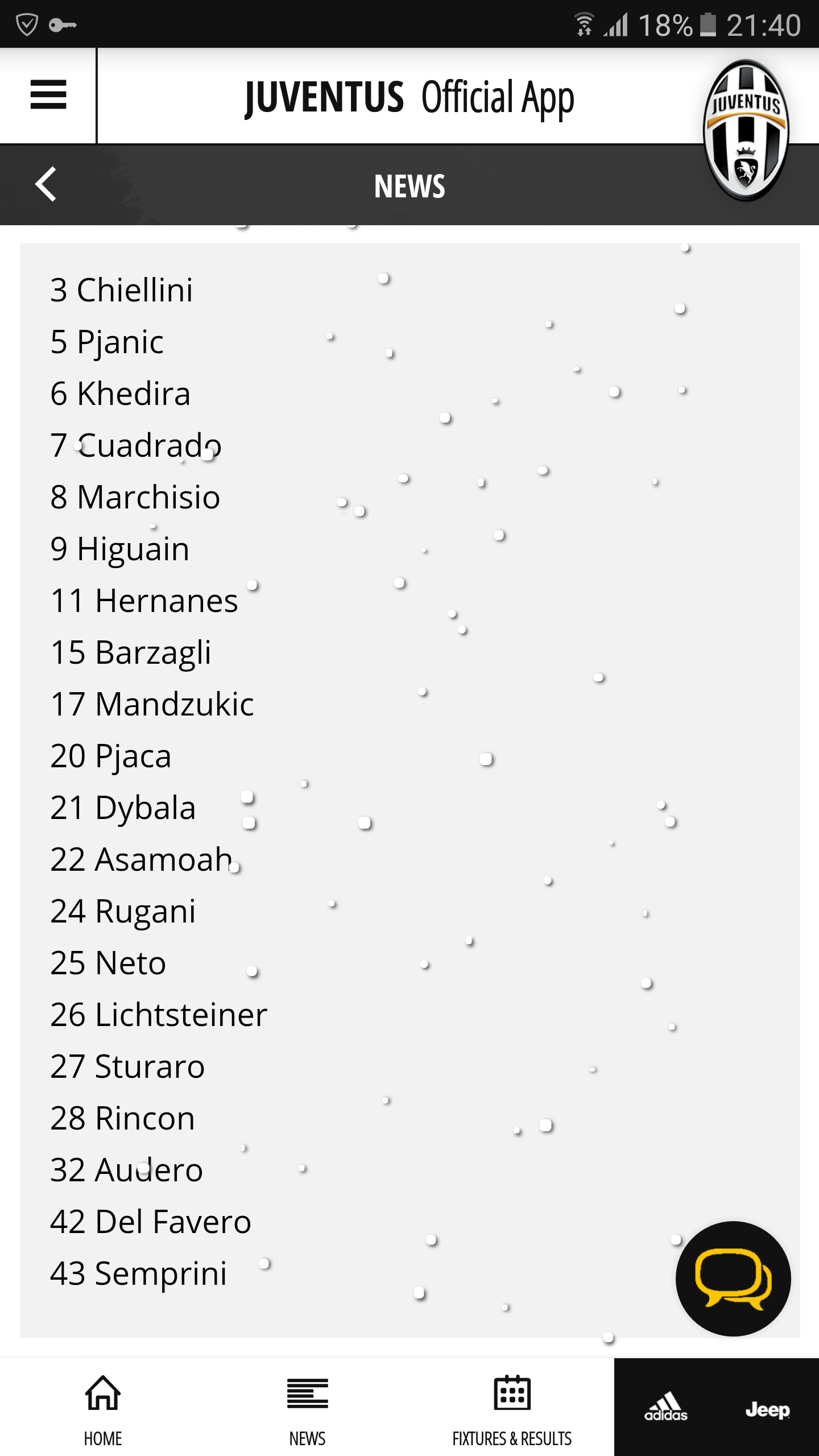Go back from the News page
Image resolution: width=819 pixels, height=1456 pixels.
coord(46,184)
